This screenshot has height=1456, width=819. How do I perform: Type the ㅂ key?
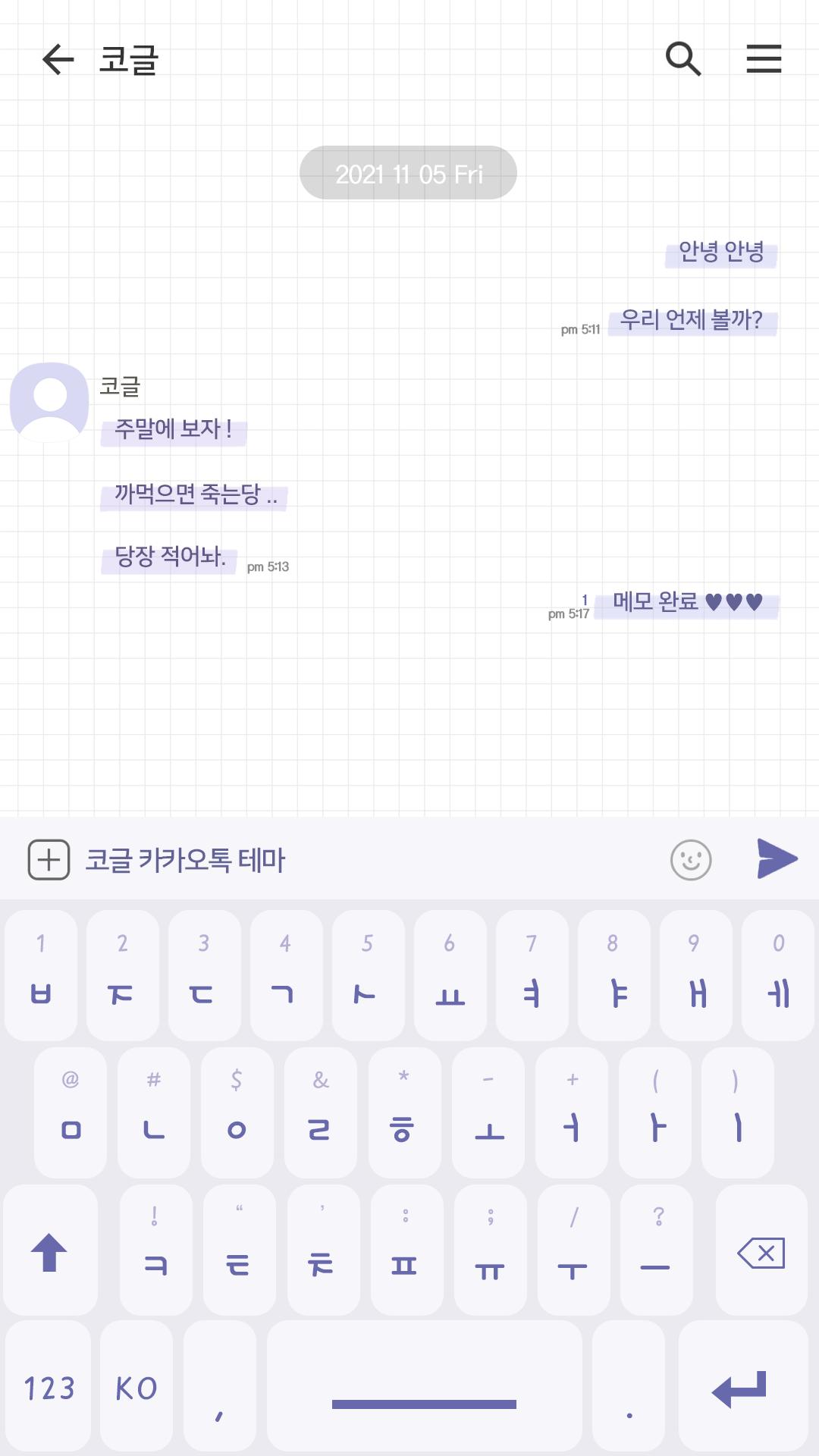coord(41,975)
